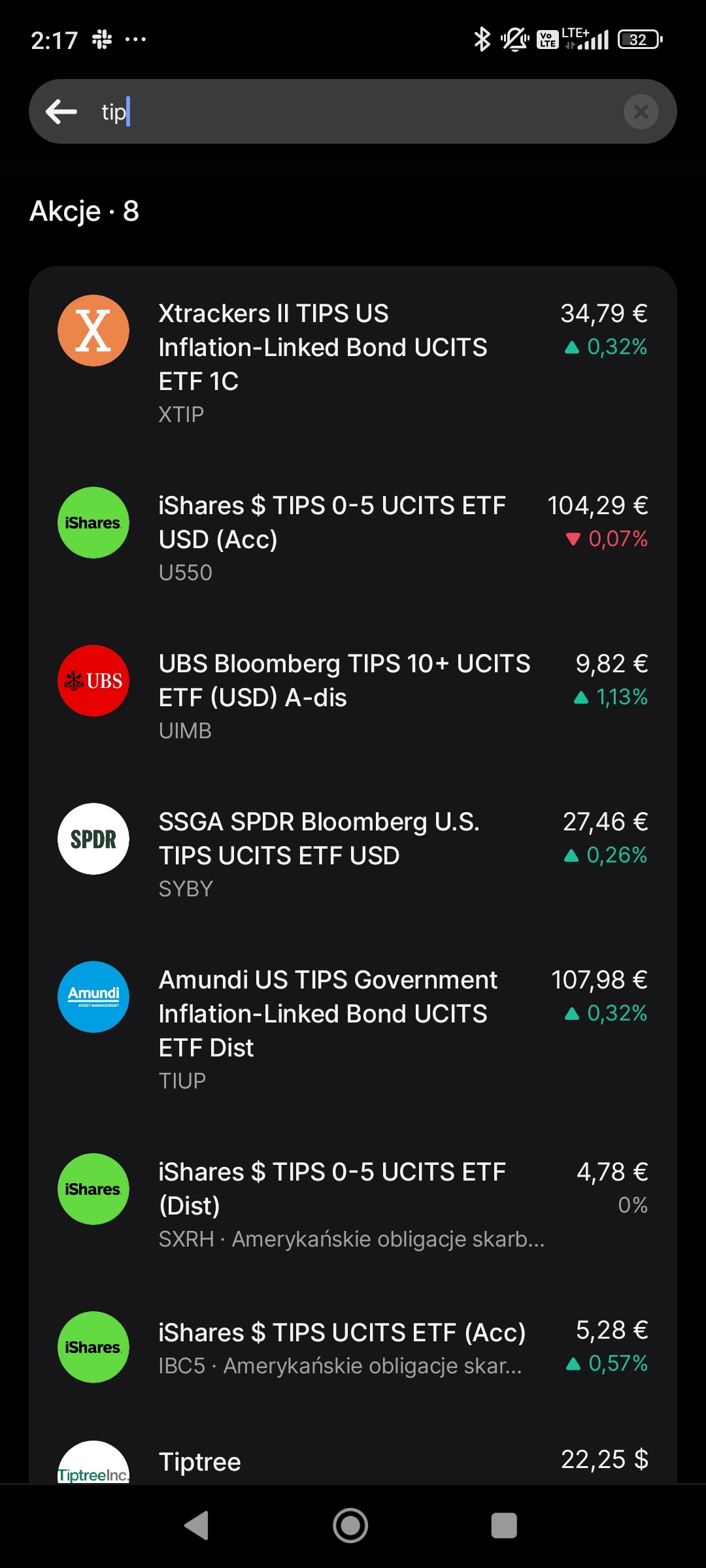Viewport: 706px width, 1568px height.
Task: Open iShares $ TIPS UCITS ETF (Acc) IBC5
Action: point(353,1347)
